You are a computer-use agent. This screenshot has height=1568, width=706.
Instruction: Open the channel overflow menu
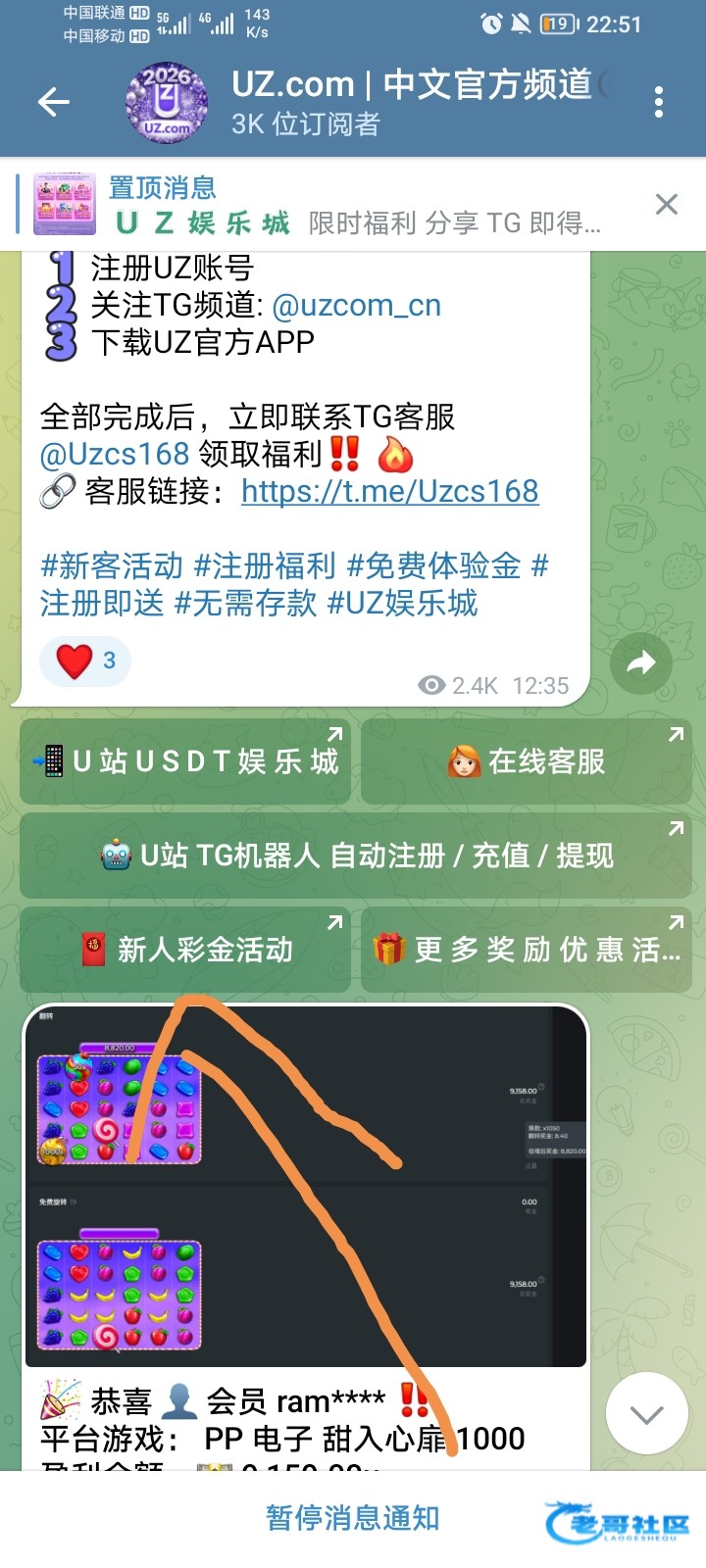659,102
